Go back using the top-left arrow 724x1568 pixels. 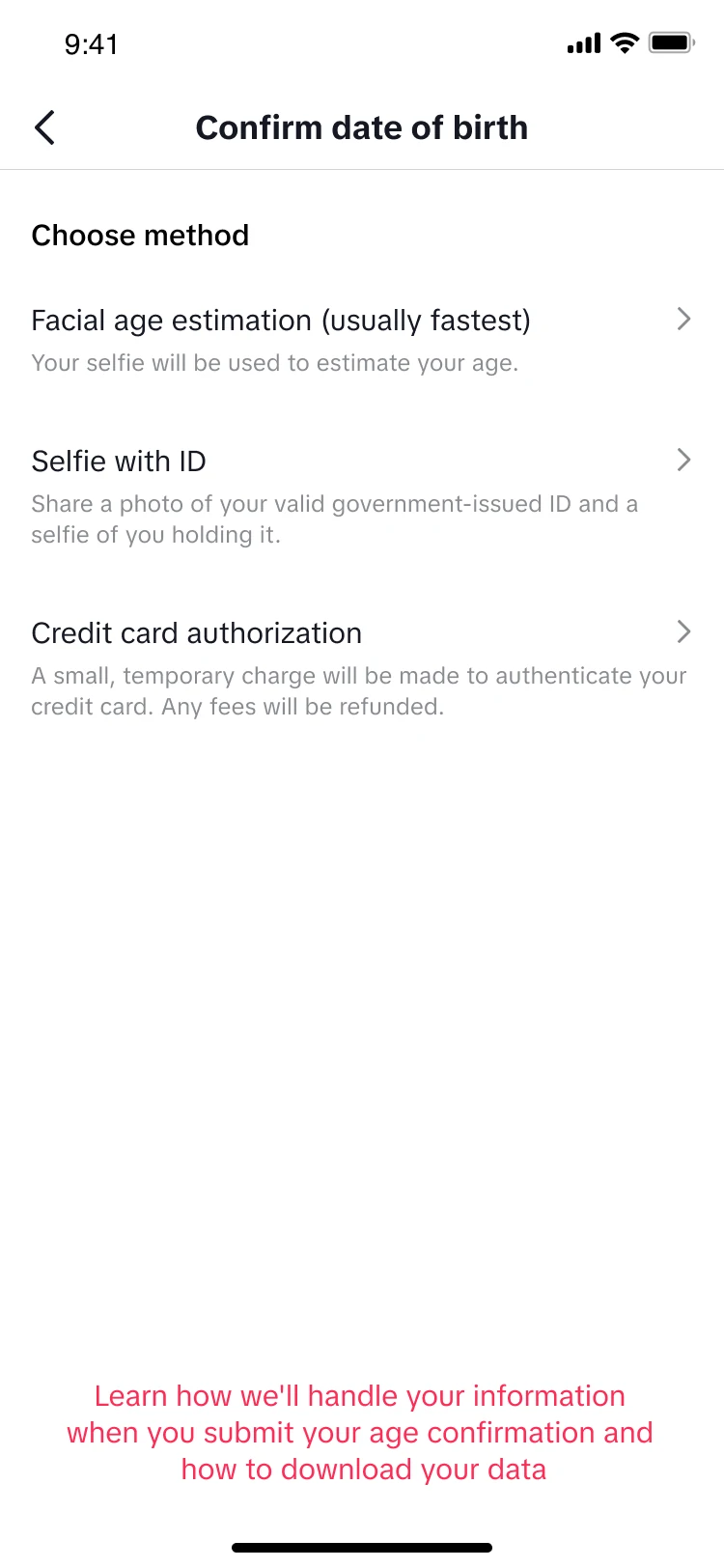point(44,127)
